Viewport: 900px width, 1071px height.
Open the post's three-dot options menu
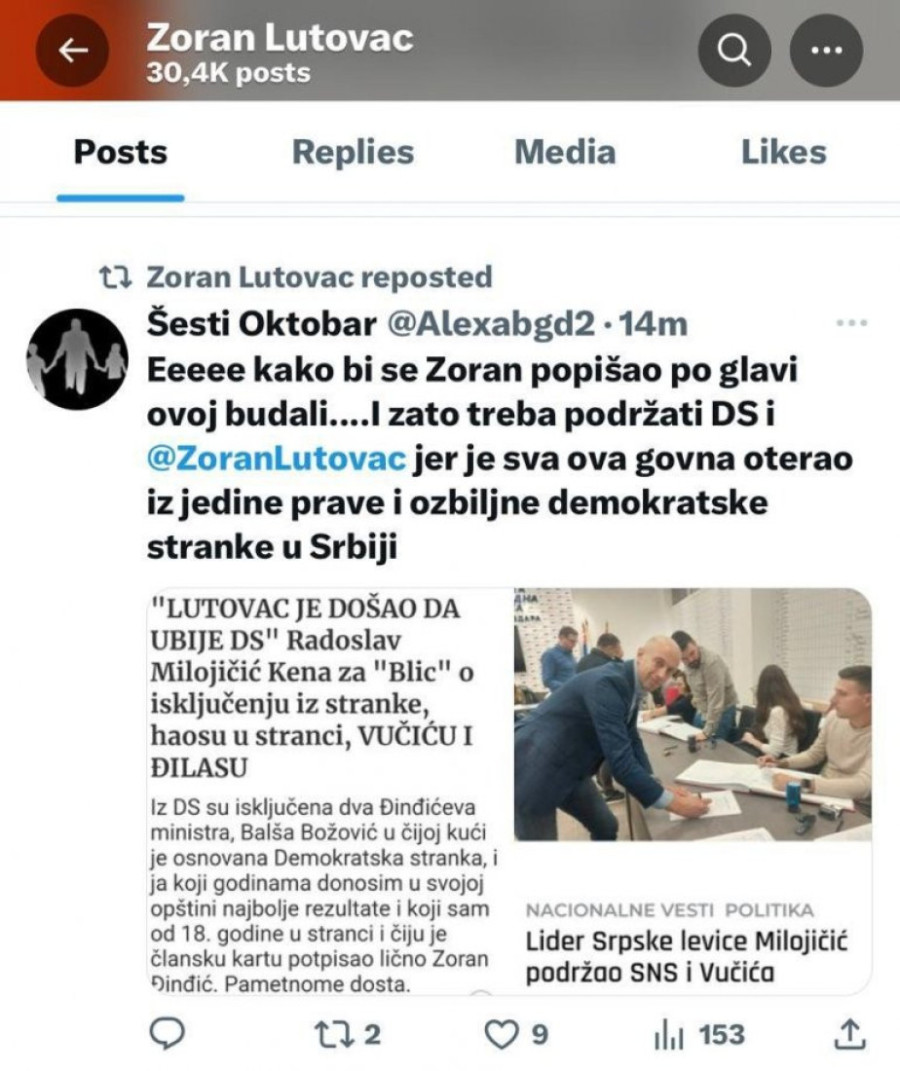(851, 324)
